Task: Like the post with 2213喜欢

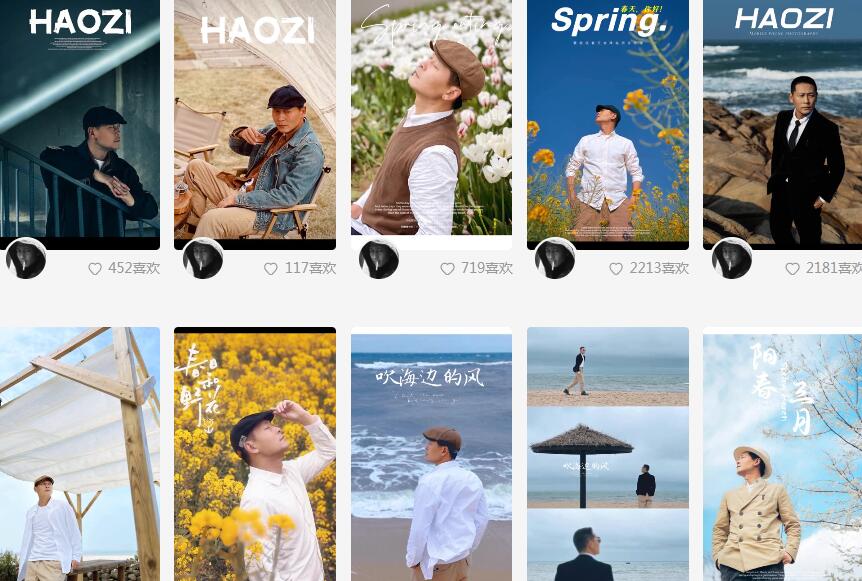Action: (x=616, y=269)
